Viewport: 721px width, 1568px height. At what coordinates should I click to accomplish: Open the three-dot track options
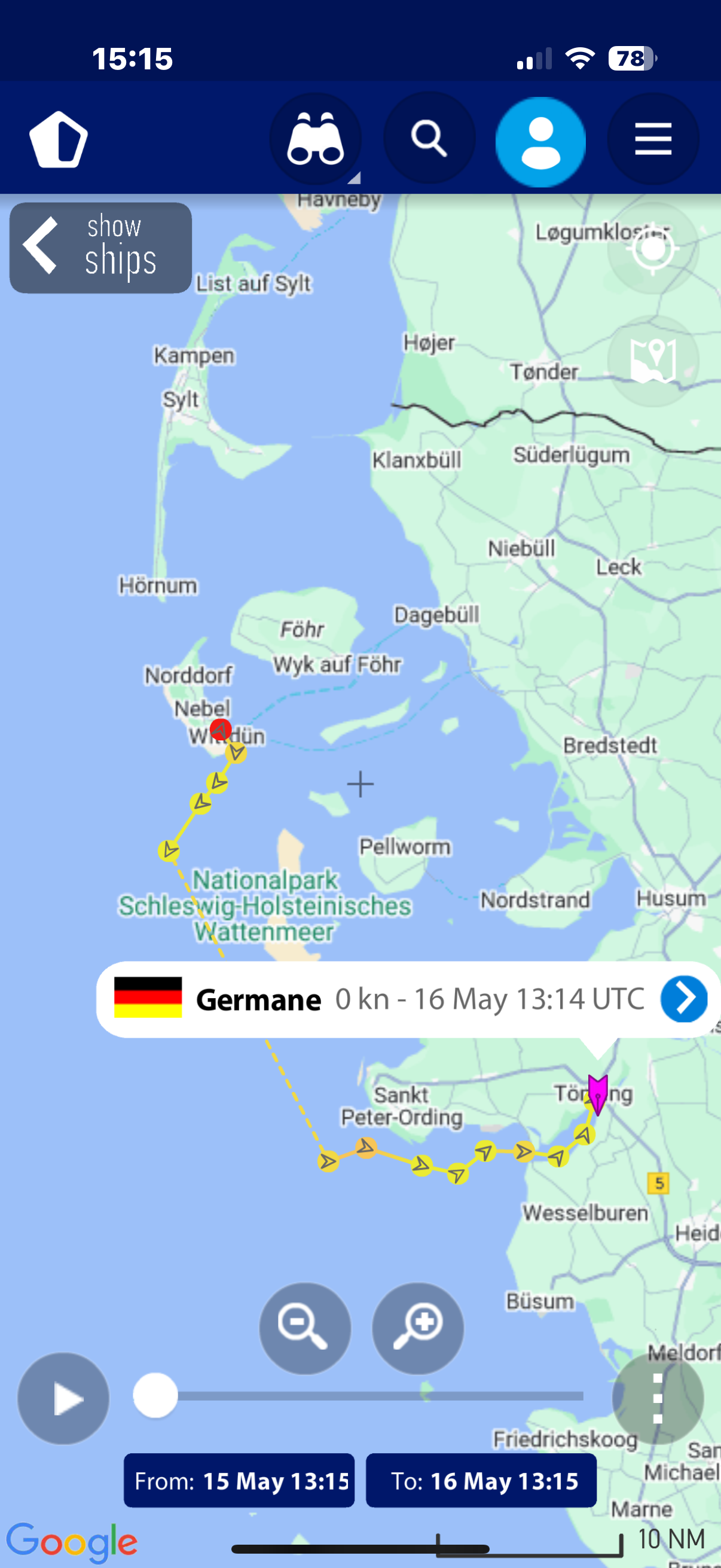(658, 1398)
